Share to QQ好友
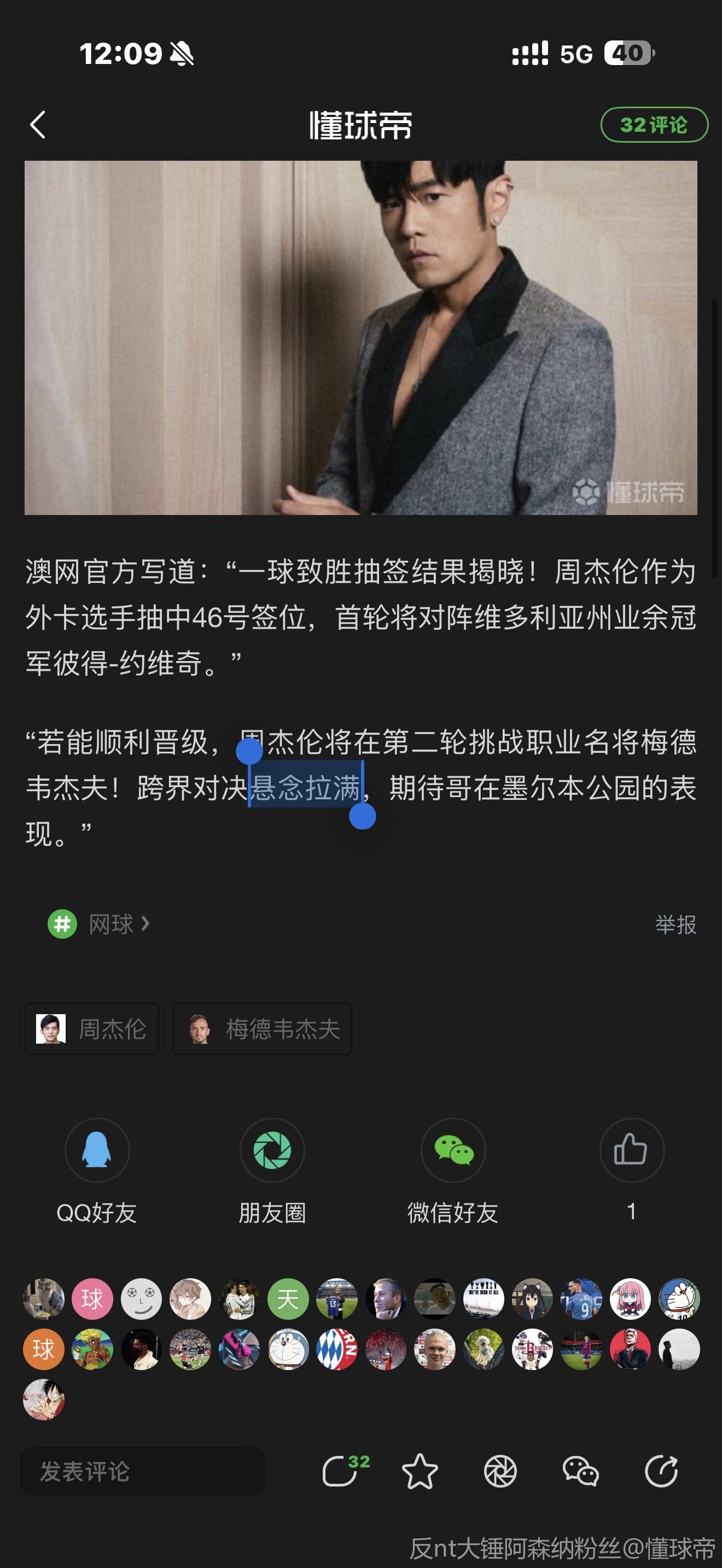Viewport: 722px width, 1568px height. (97, 1150)
